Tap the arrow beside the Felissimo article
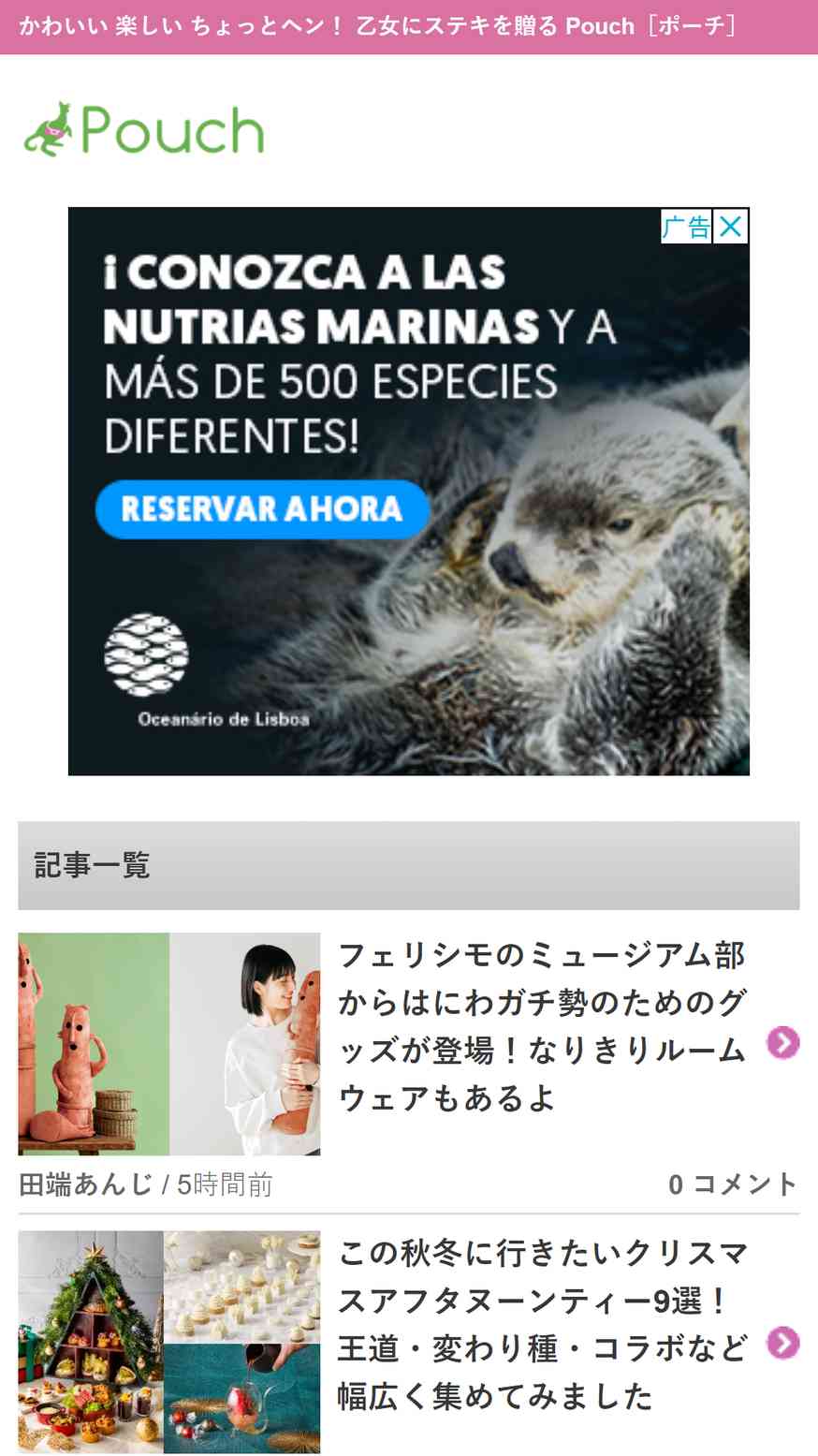This screenshot has width=818, height=1456. pyautogui.click(x=783, y=1042)
